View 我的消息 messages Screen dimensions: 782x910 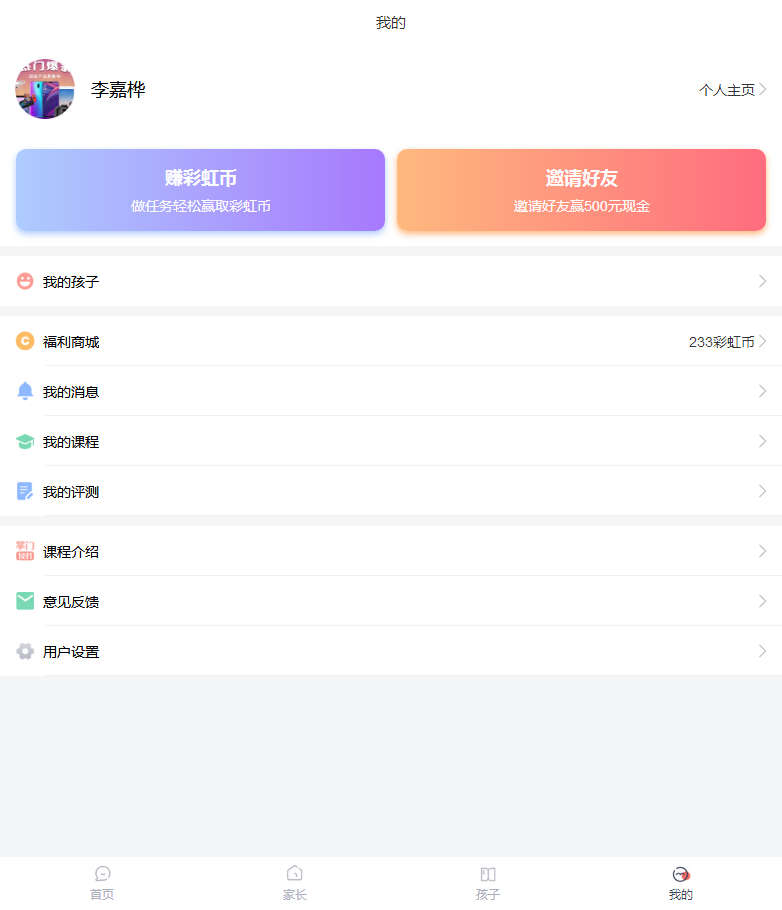[x=390, y=392]
